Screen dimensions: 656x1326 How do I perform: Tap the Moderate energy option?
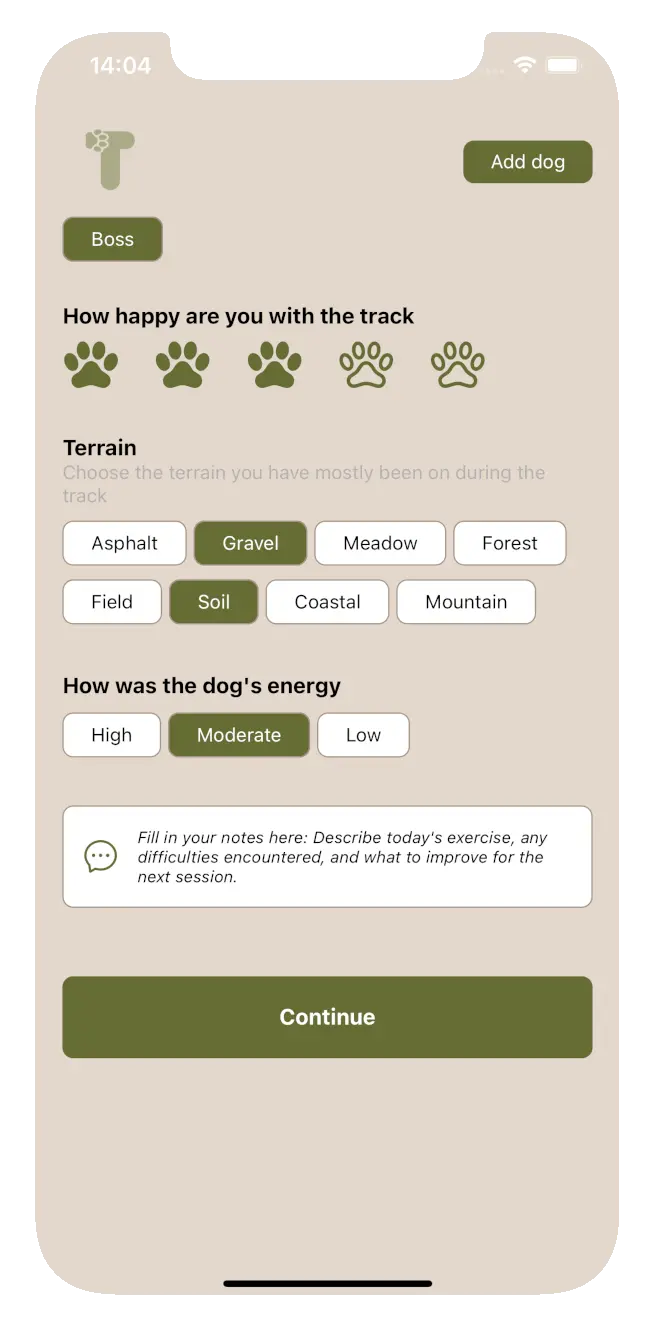tap(238, 735)
